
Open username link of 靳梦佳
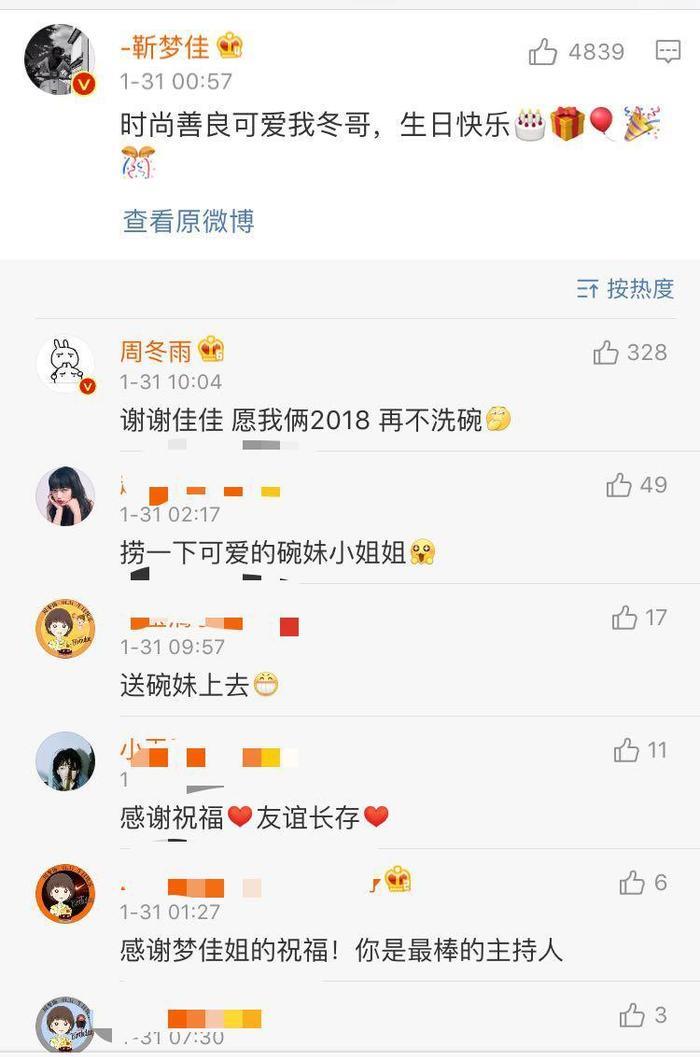166,46
